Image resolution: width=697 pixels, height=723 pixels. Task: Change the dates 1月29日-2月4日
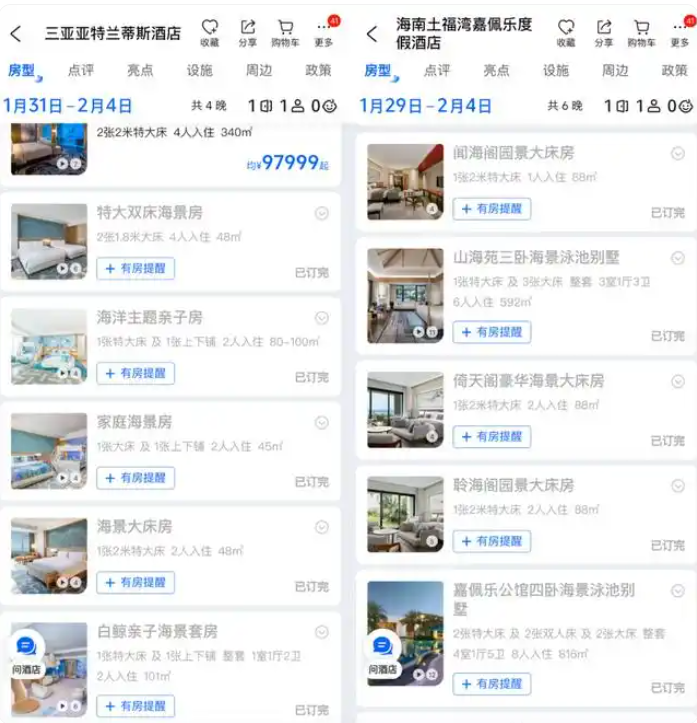click(426, 106)
